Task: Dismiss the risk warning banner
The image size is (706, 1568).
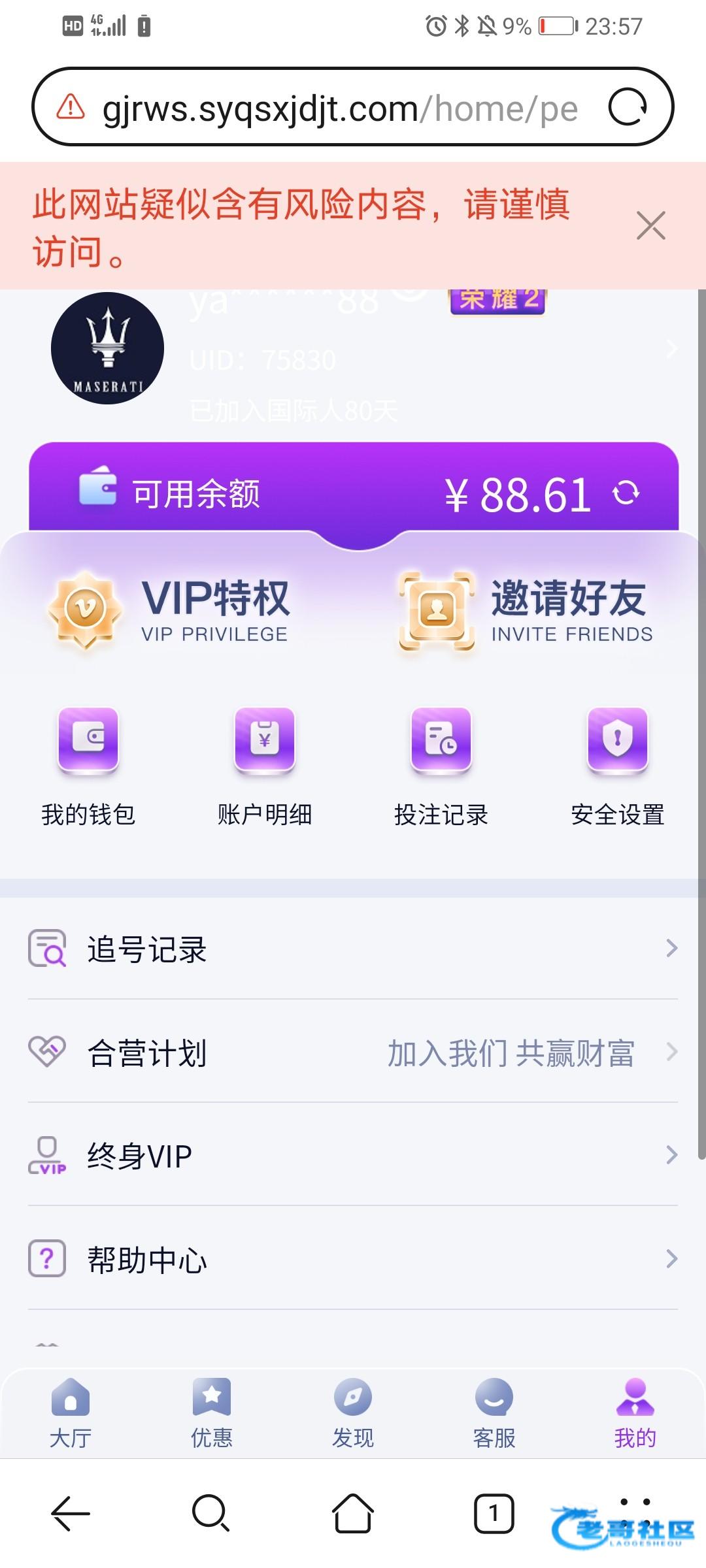Action: click(650, 225)
